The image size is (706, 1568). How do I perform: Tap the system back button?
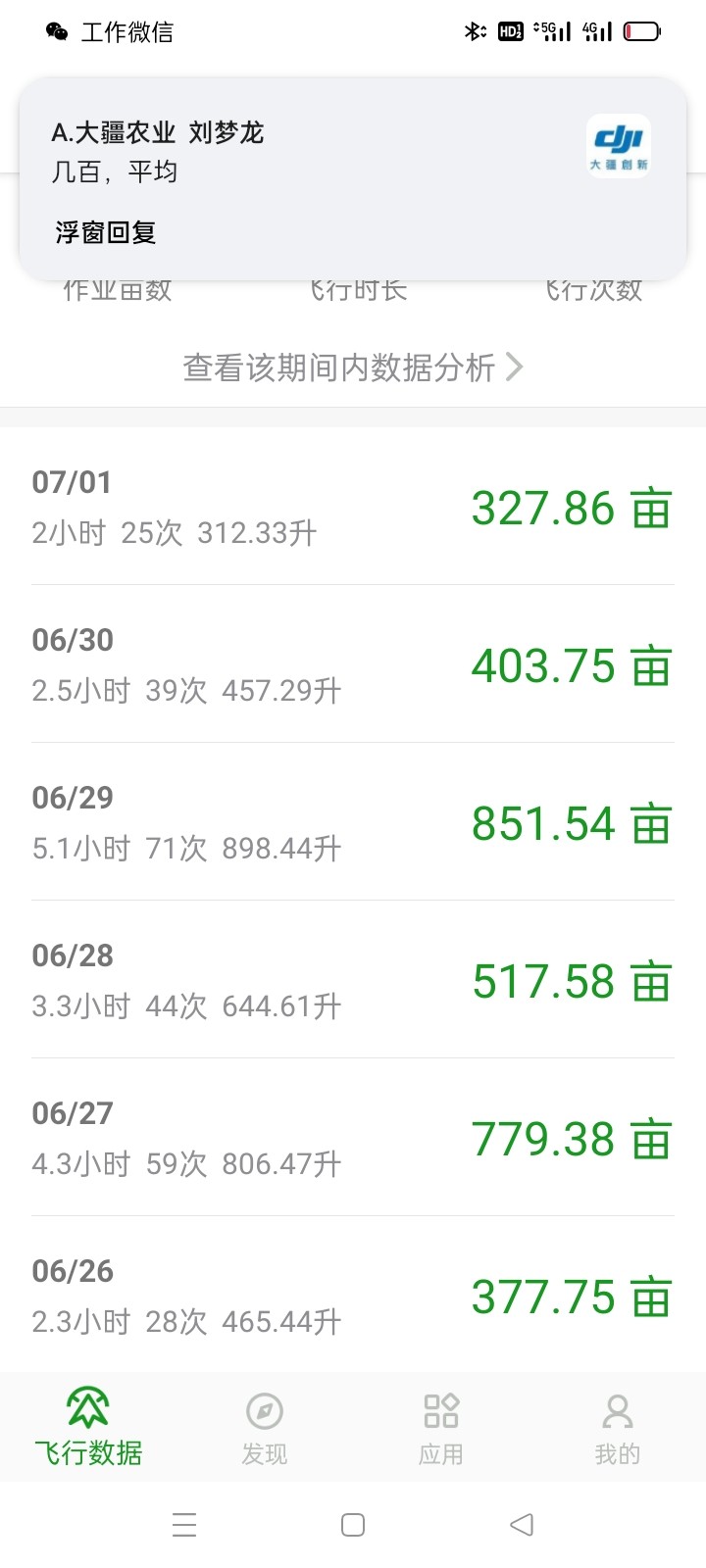(522, 1525)
